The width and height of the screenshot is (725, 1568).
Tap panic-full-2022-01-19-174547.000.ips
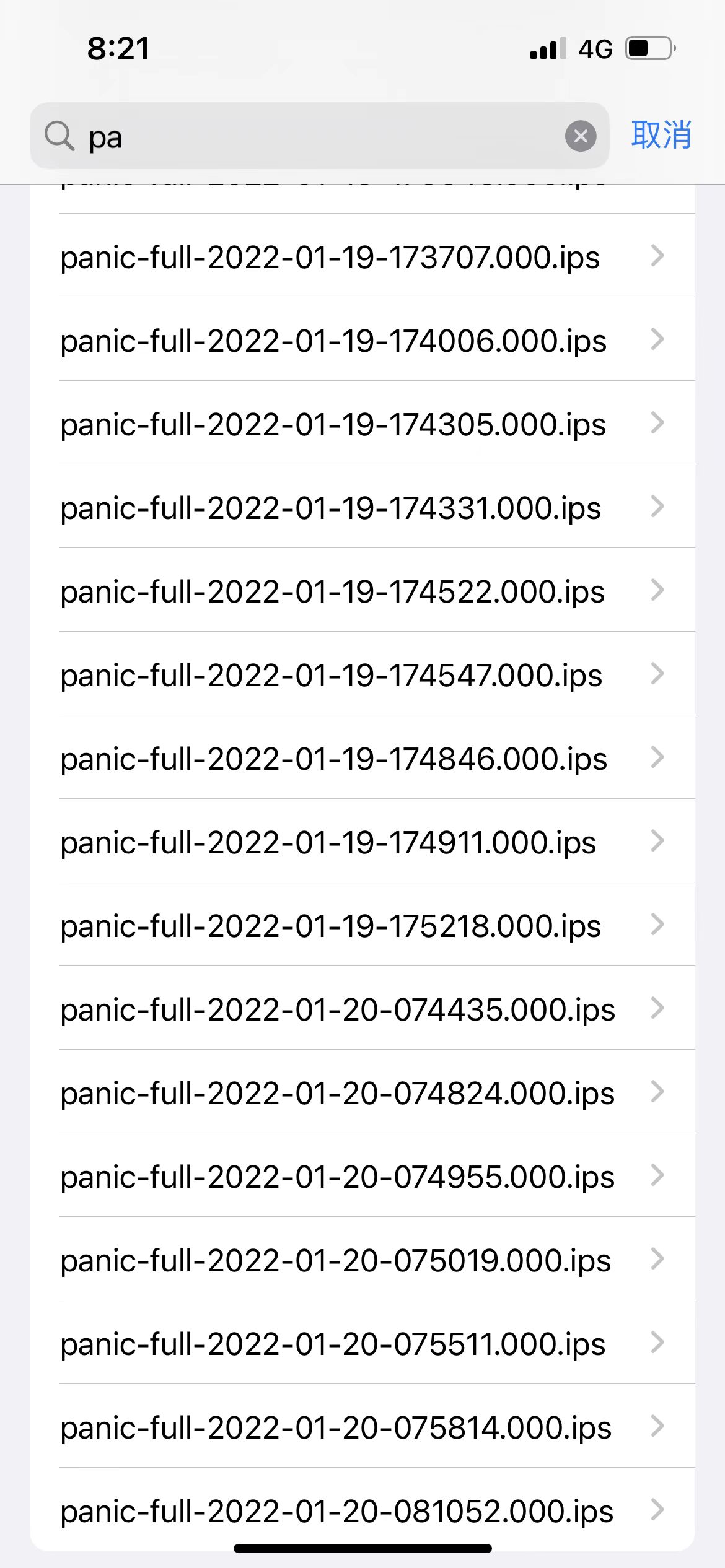tap(362, 674)
